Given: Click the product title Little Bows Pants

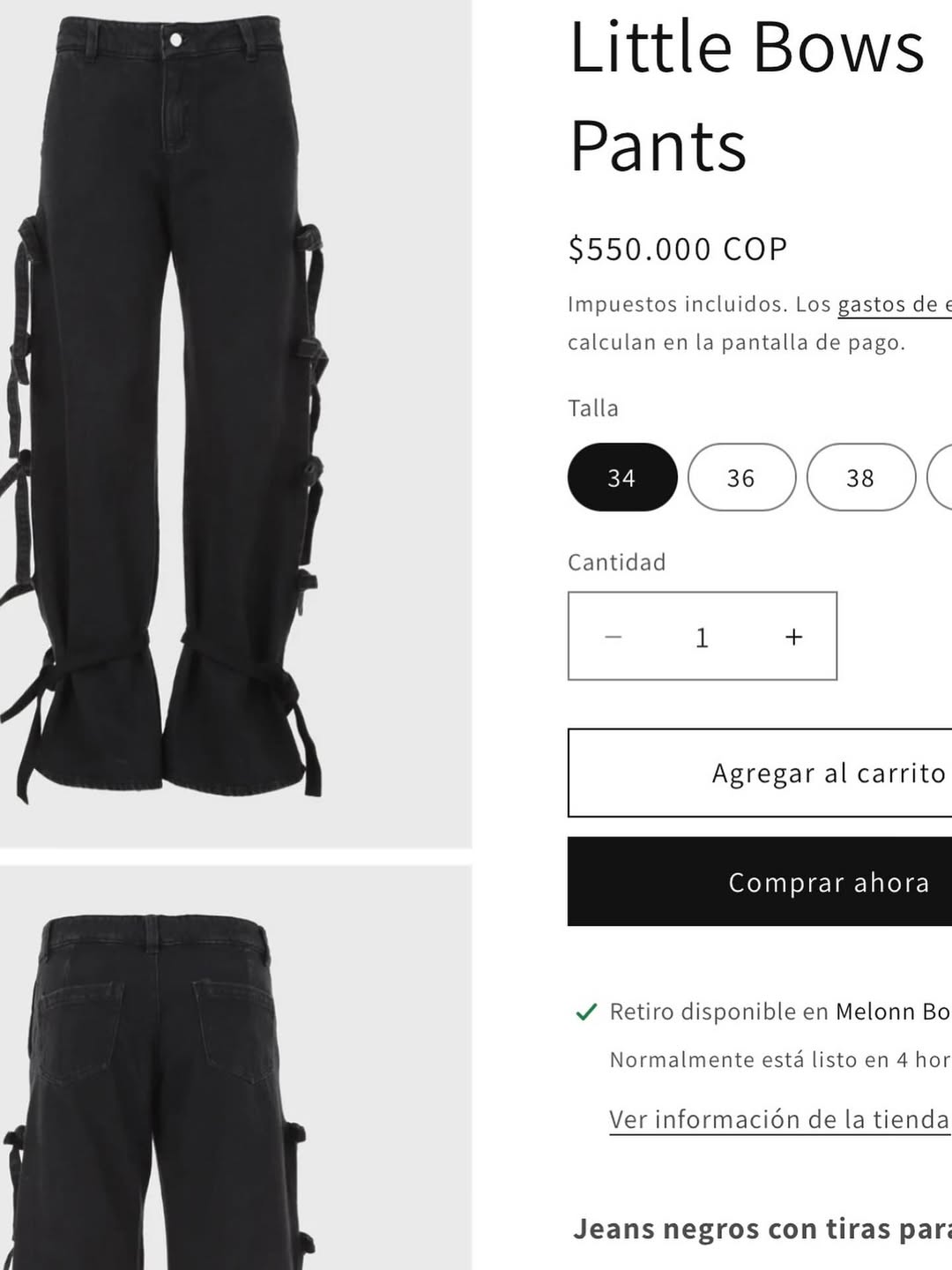Looking at the screenshot, I should tap(749, 97).
